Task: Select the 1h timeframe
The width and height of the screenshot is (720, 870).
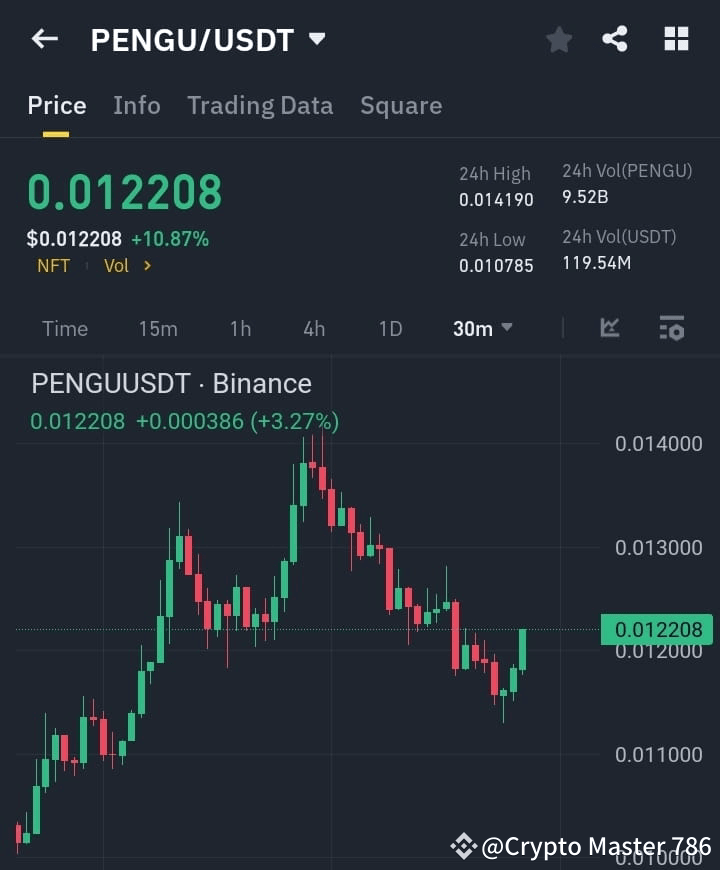Action: [239, 328]
